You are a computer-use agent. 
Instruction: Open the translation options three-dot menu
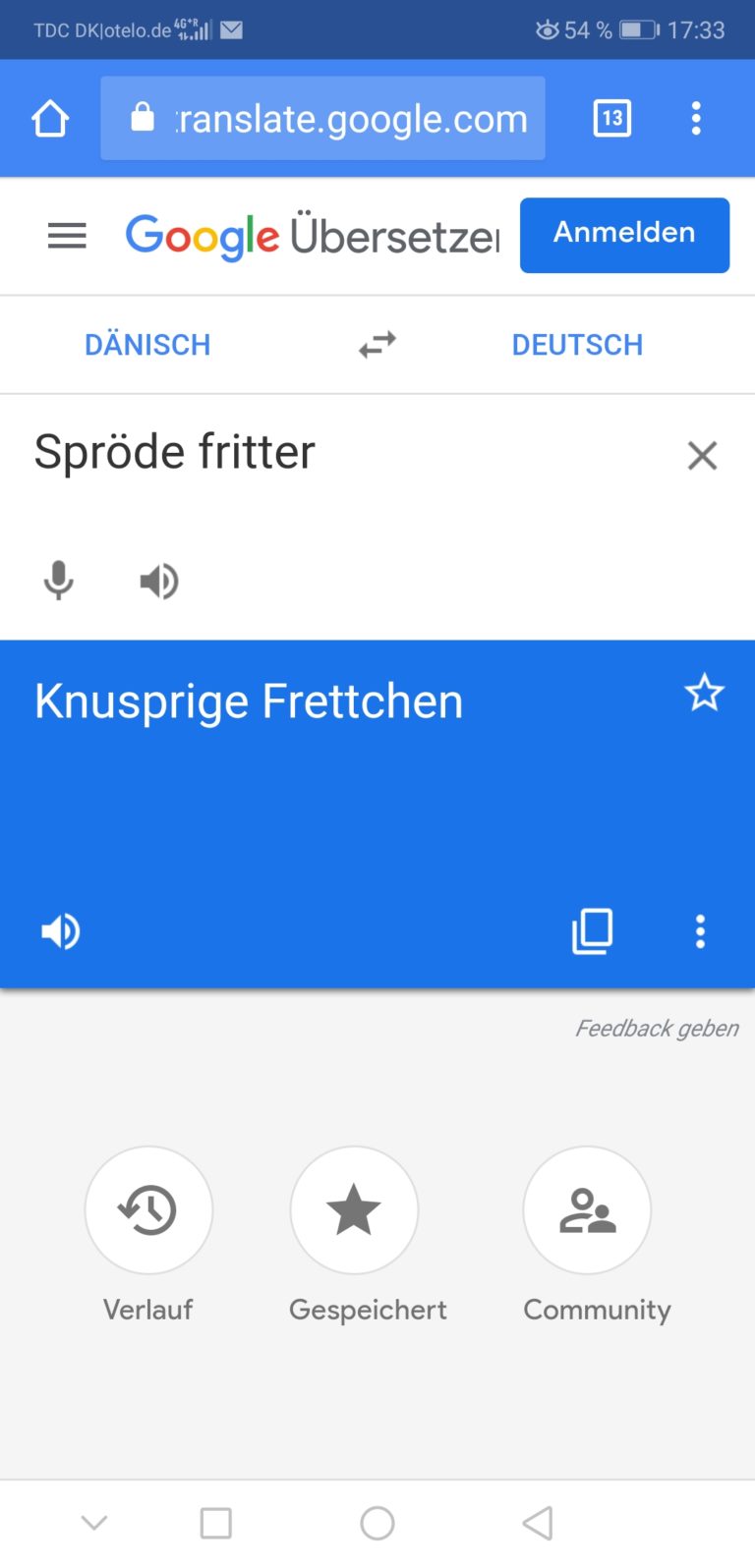(700, 931)
